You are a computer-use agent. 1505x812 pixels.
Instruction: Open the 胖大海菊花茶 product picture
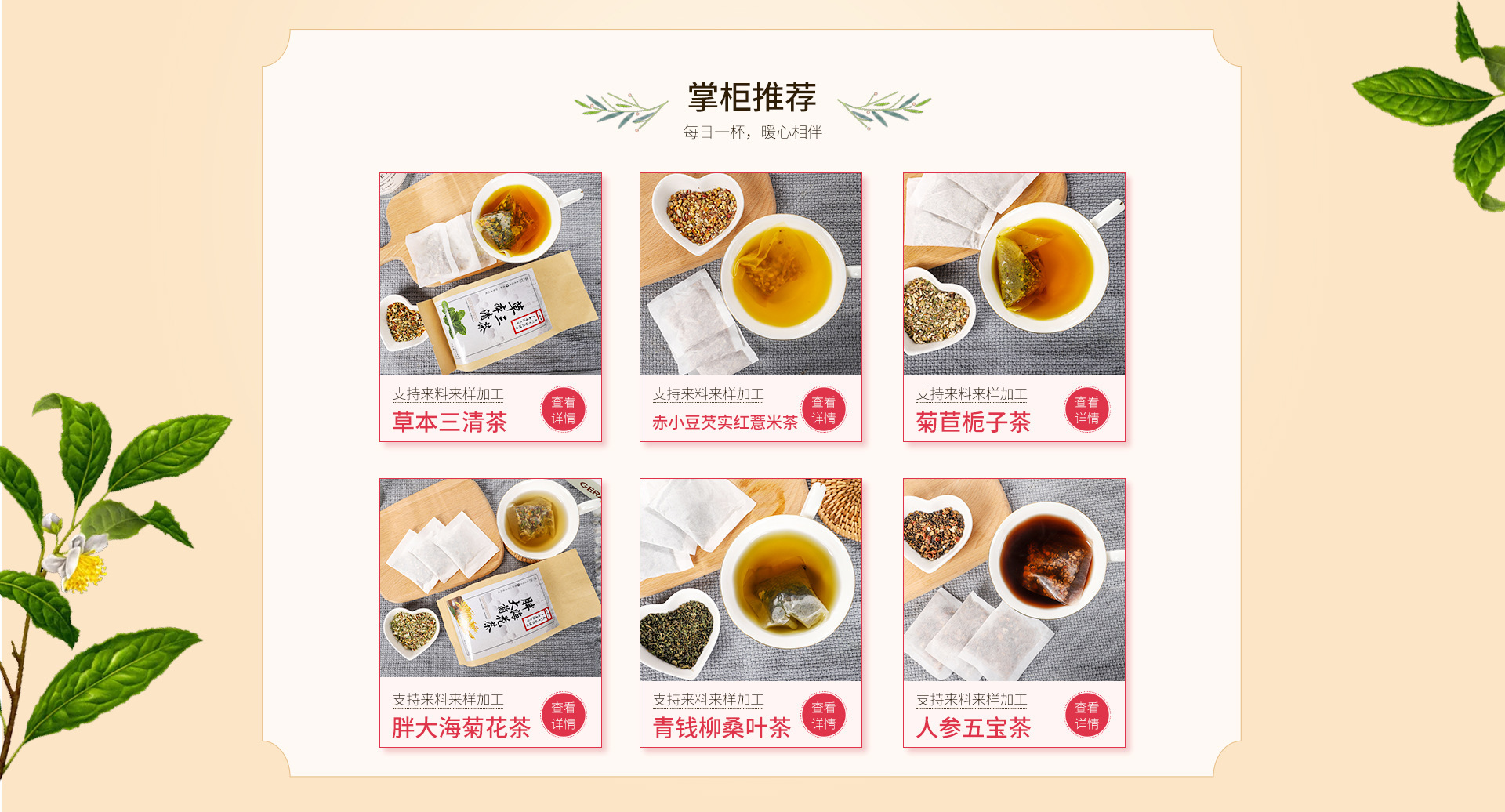click(x=491, y=578)
